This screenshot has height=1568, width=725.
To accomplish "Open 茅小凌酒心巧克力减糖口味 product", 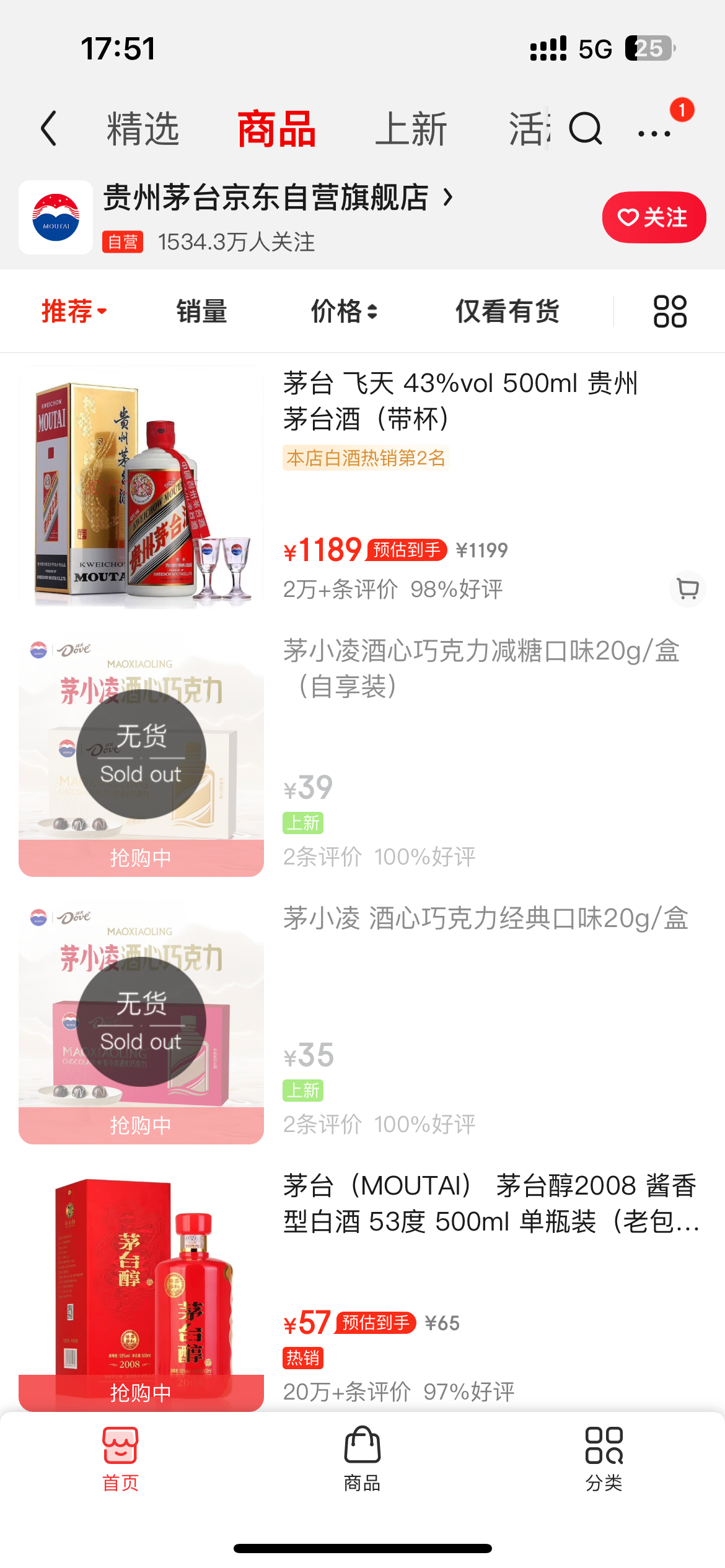I will pos(481,669).
